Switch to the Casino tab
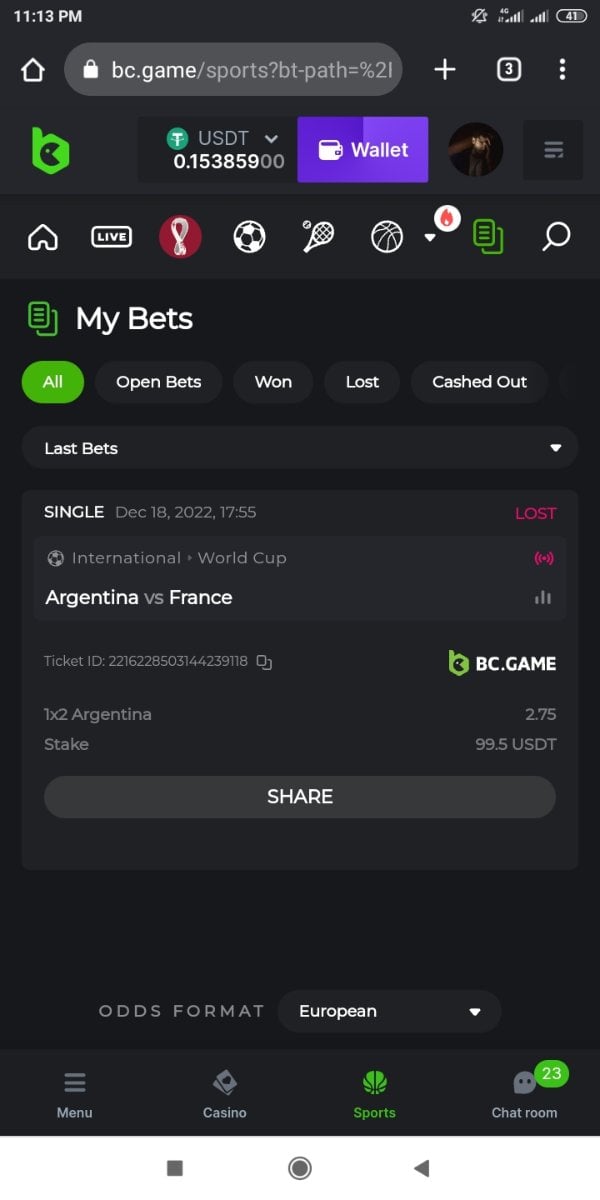 pos(224,1093)
